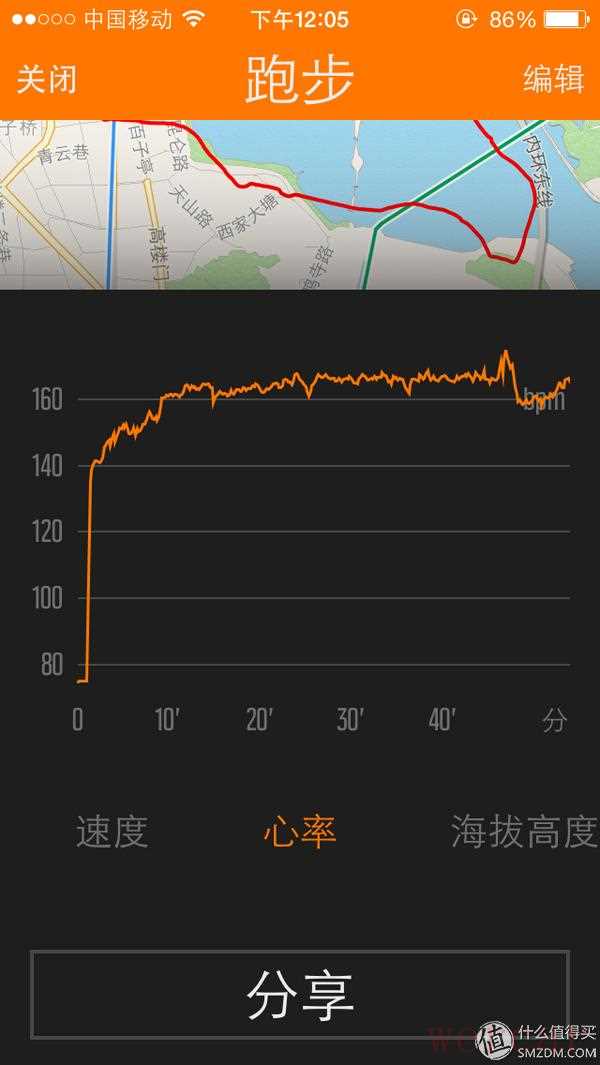The image size is (600, 1065).
Task: Switch to the 速度 chart tab
Action: pos(112,832)
